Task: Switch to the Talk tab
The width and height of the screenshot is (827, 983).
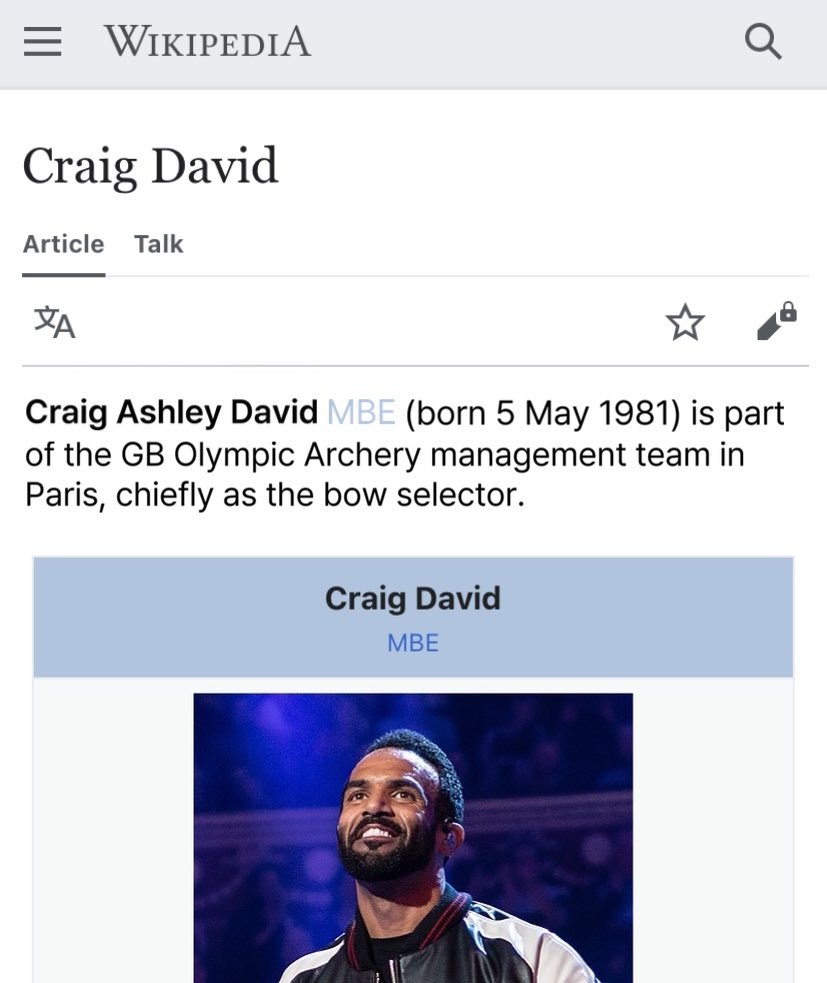Action: [159, 244]
